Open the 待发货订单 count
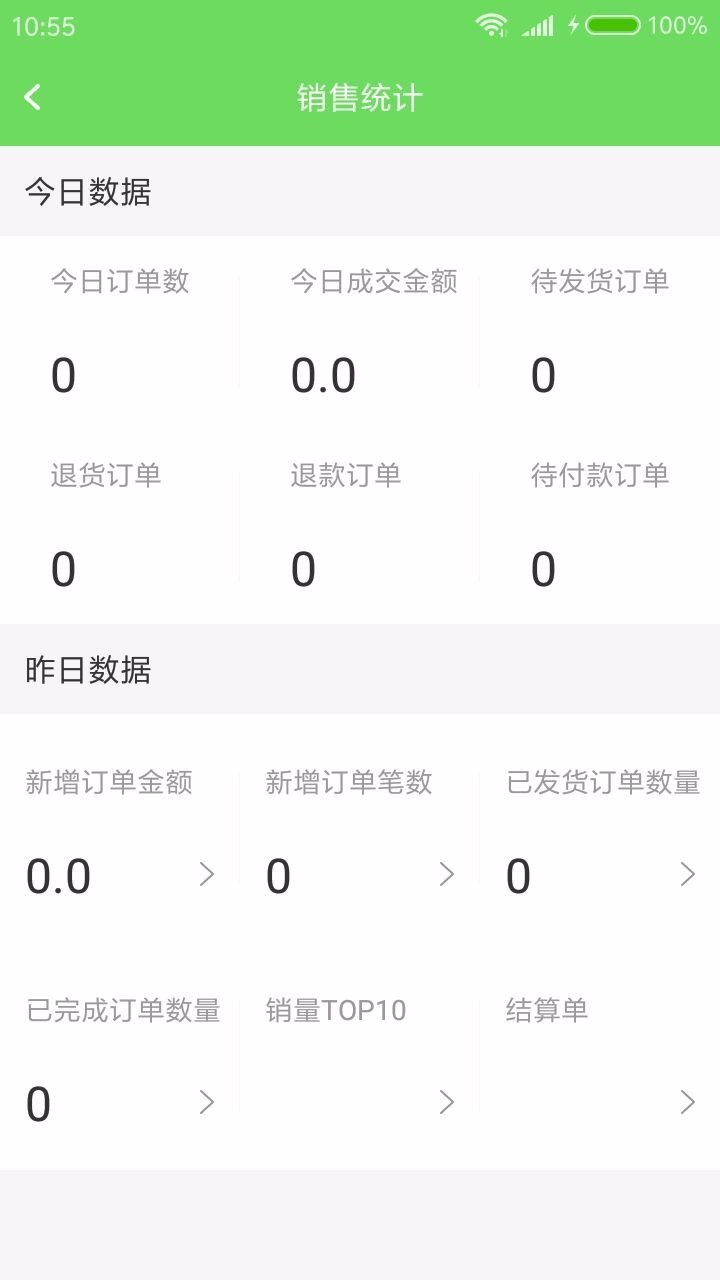 (600, 330)
